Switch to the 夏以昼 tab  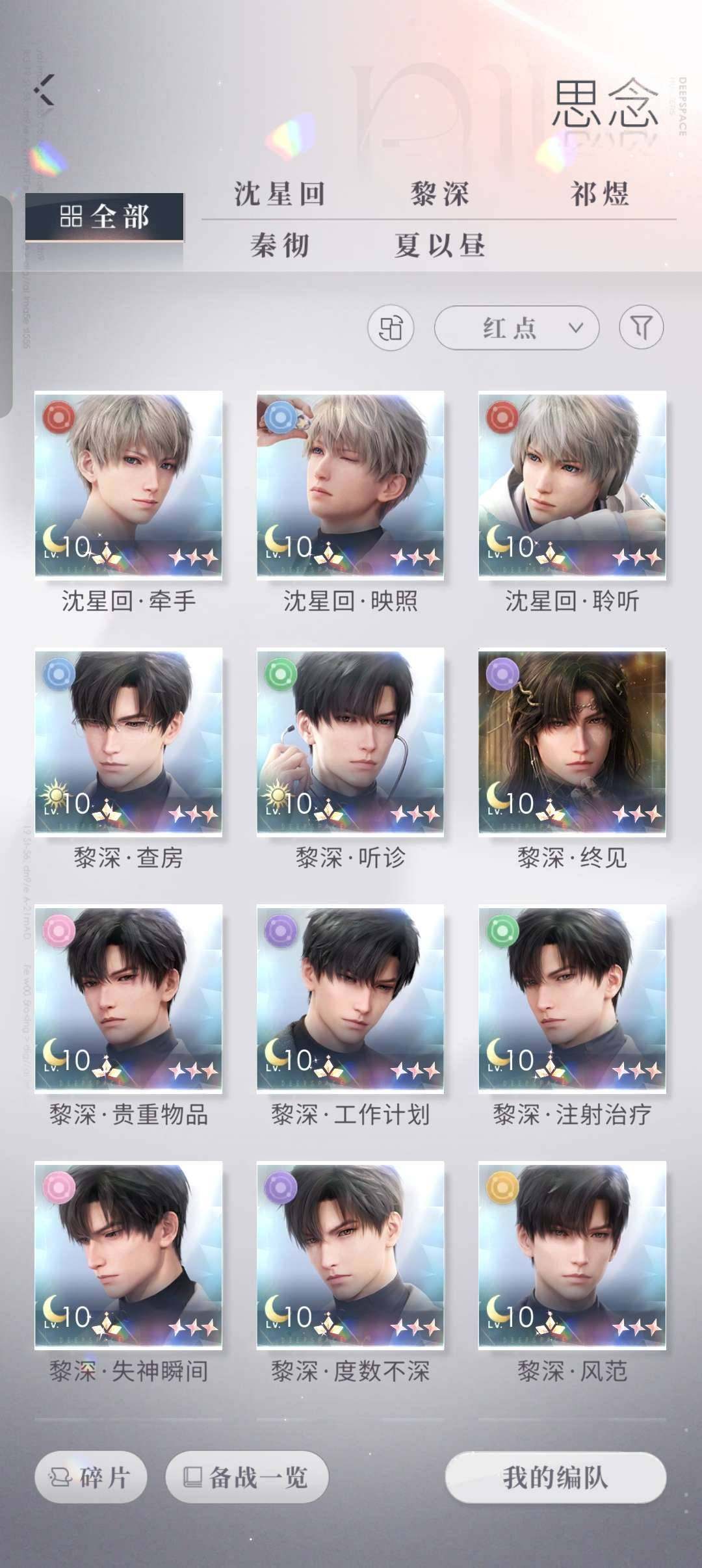[439, 246]
